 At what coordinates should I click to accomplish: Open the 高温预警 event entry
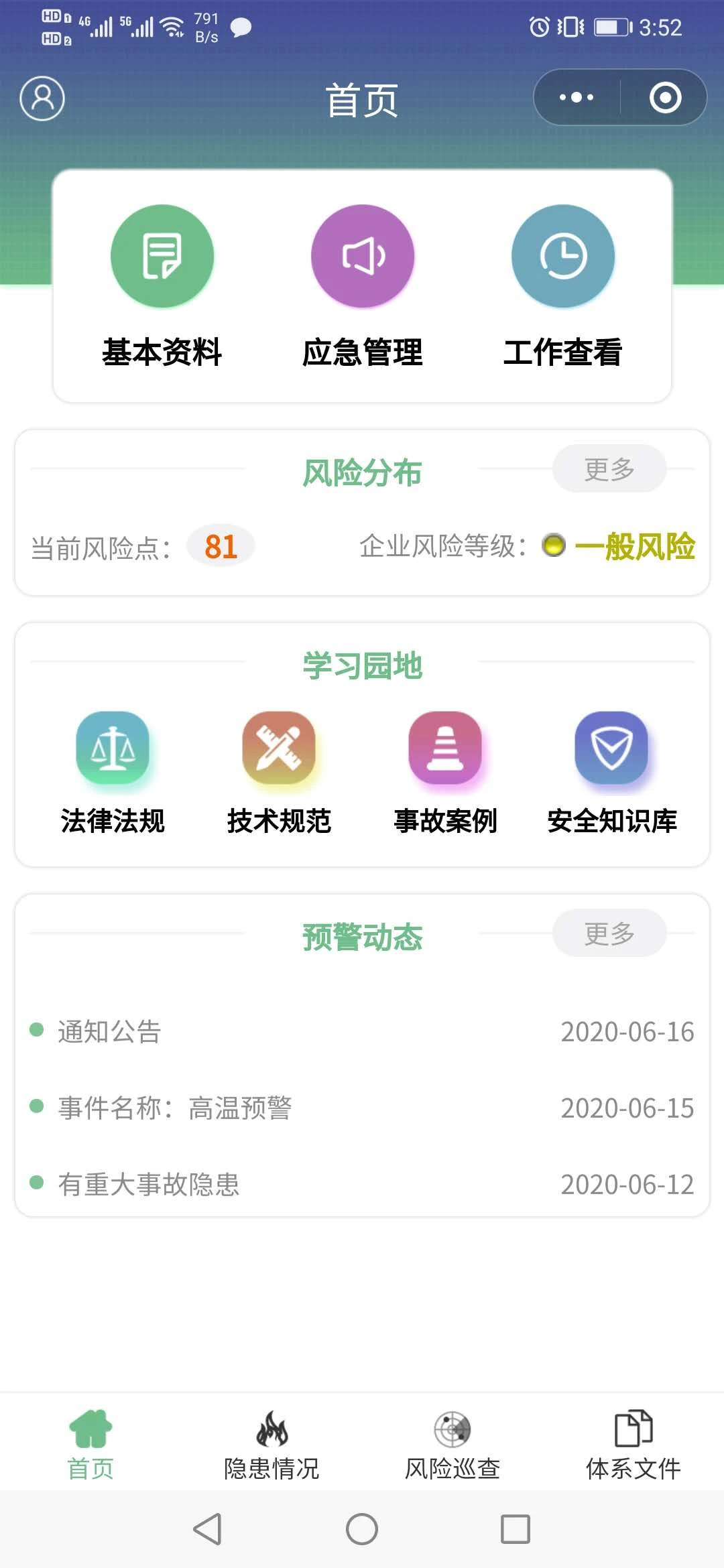(x=362, y=1108)
